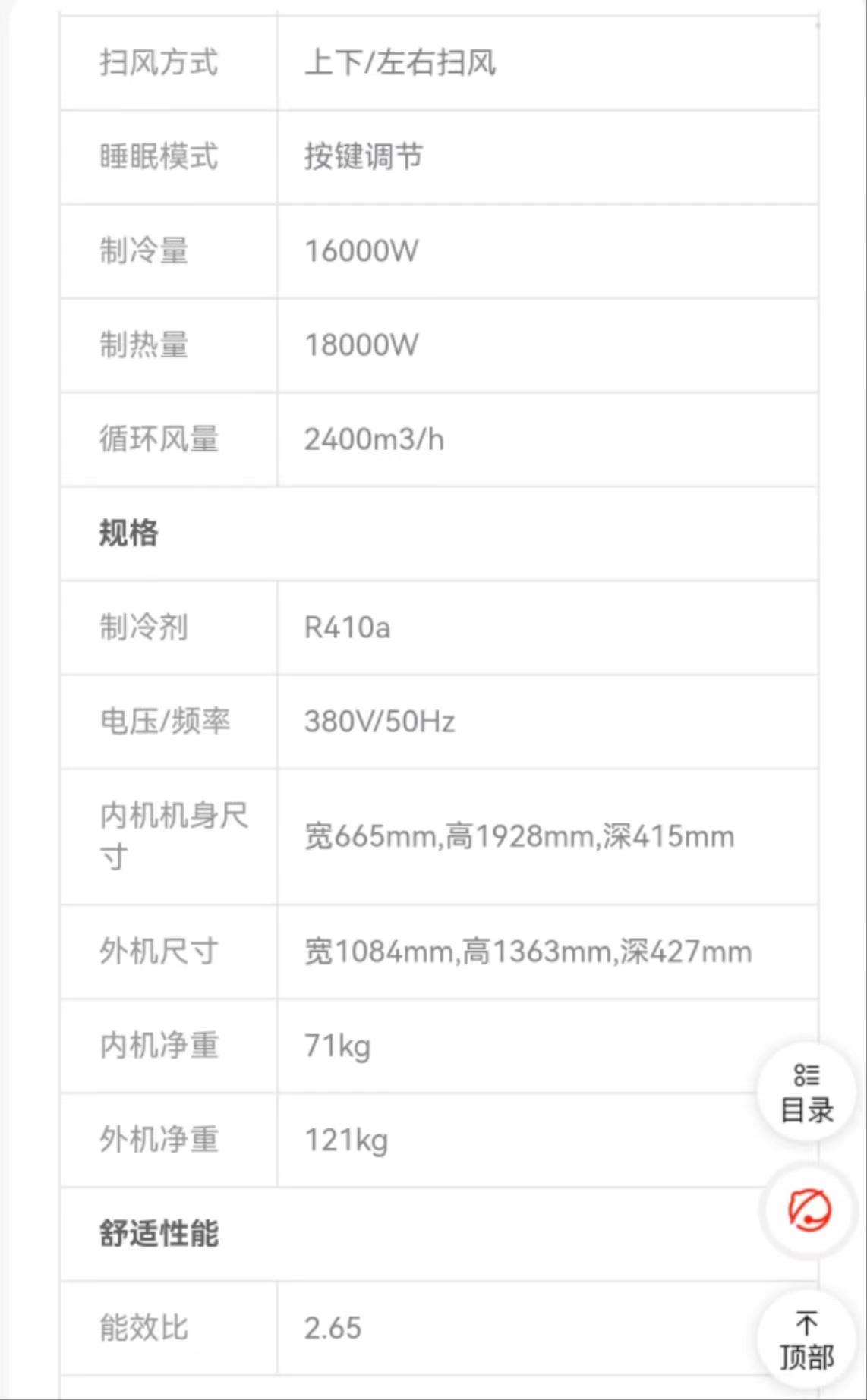The width and height of the screenshot is (867, 1400).
Task: Jump back to top with 顶部
Action: coord(806,1342)
